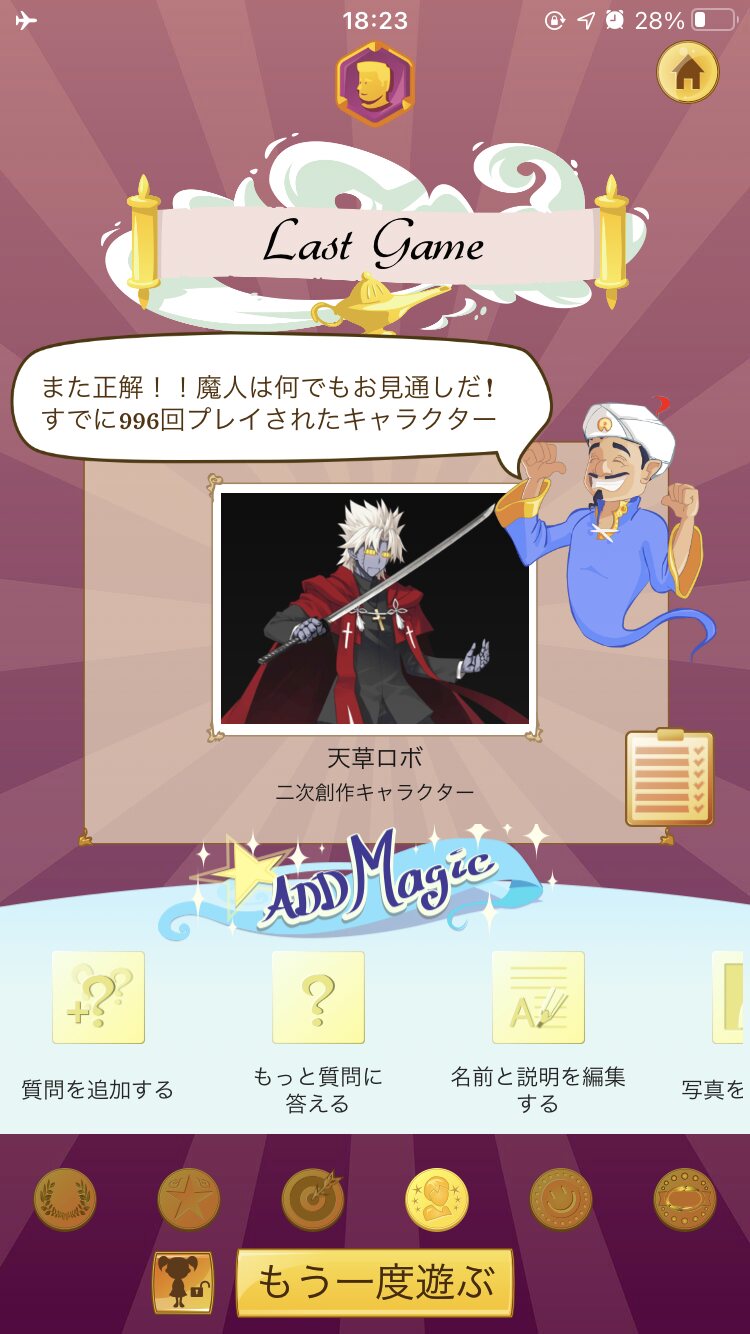View the 天草ロボ character picture
Viewport: 750px width, 1334px height.
coord(375,608)
